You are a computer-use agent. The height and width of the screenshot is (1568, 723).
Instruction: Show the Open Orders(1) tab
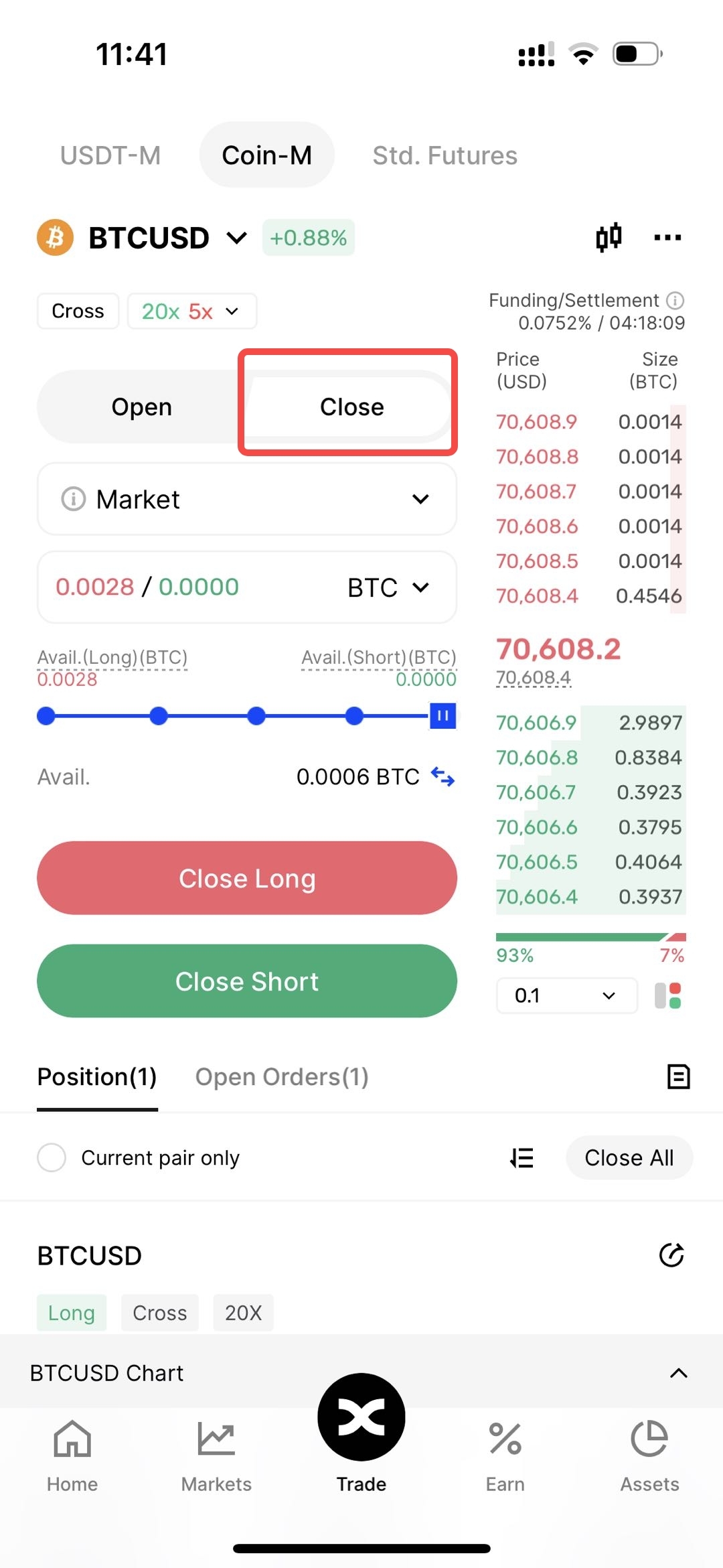click(281, 1077)
